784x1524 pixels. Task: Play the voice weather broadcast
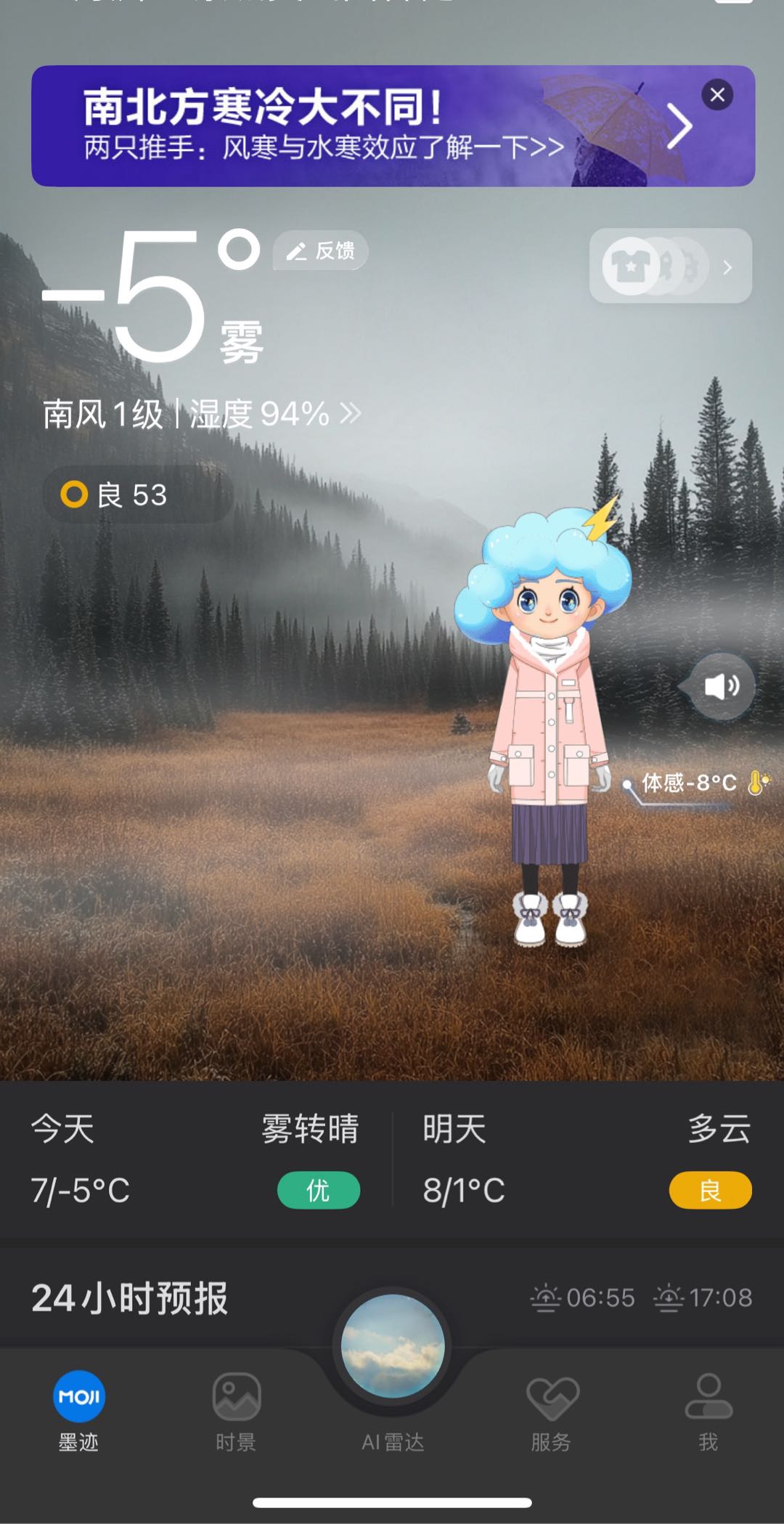point(721,686)
